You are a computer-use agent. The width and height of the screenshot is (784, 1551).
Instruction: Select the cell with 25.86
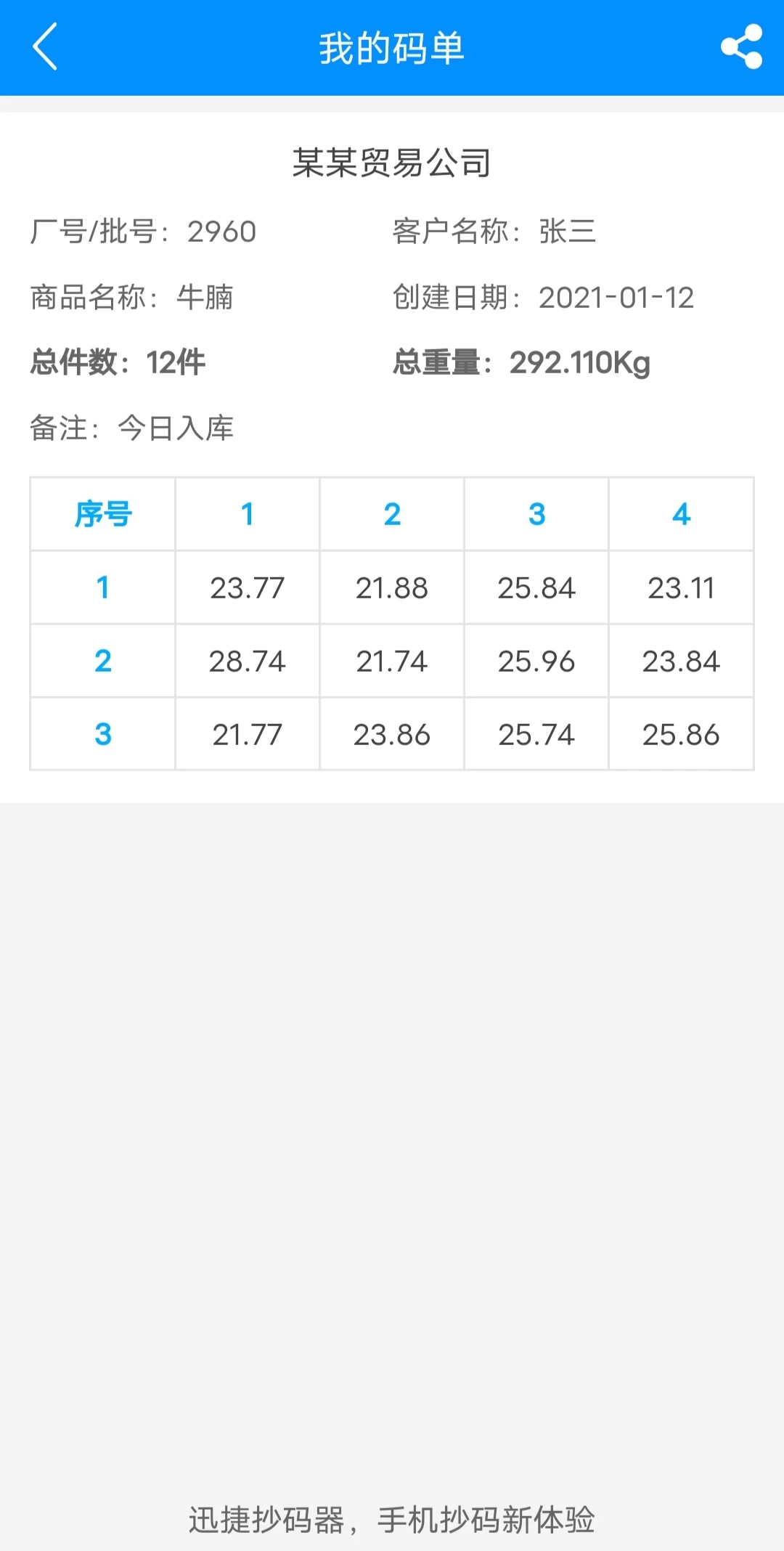click(x=680, y=734)
